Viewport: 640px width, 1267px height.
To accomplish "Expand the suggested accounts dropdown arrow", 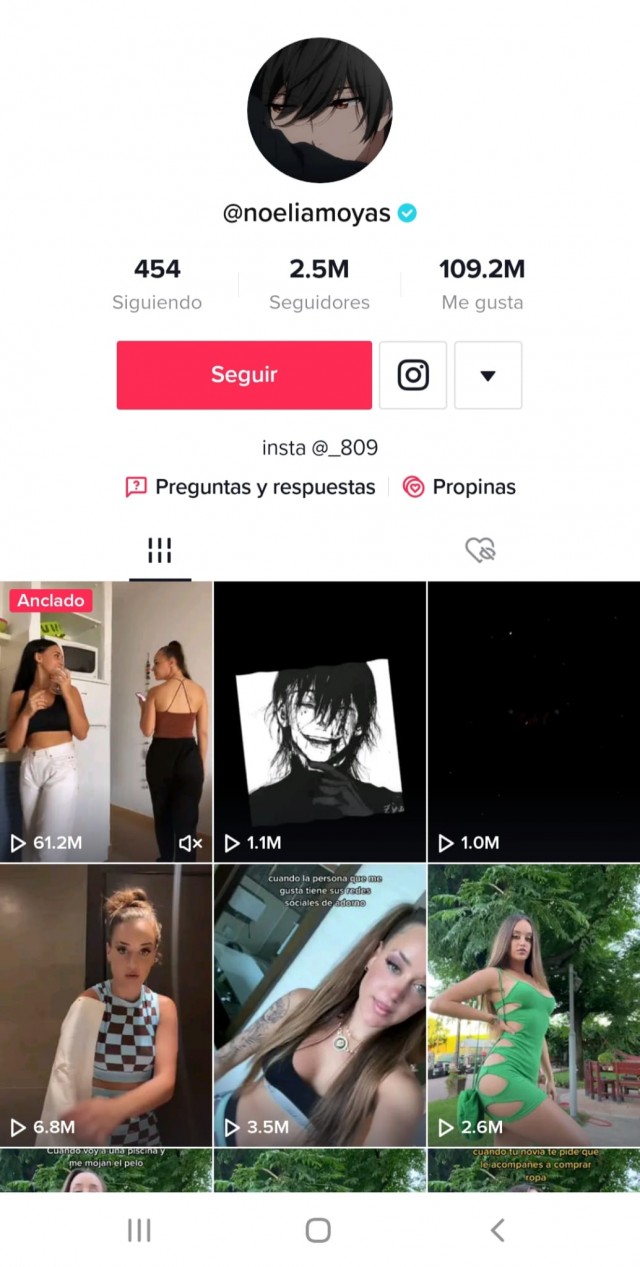I will [488, 375].
